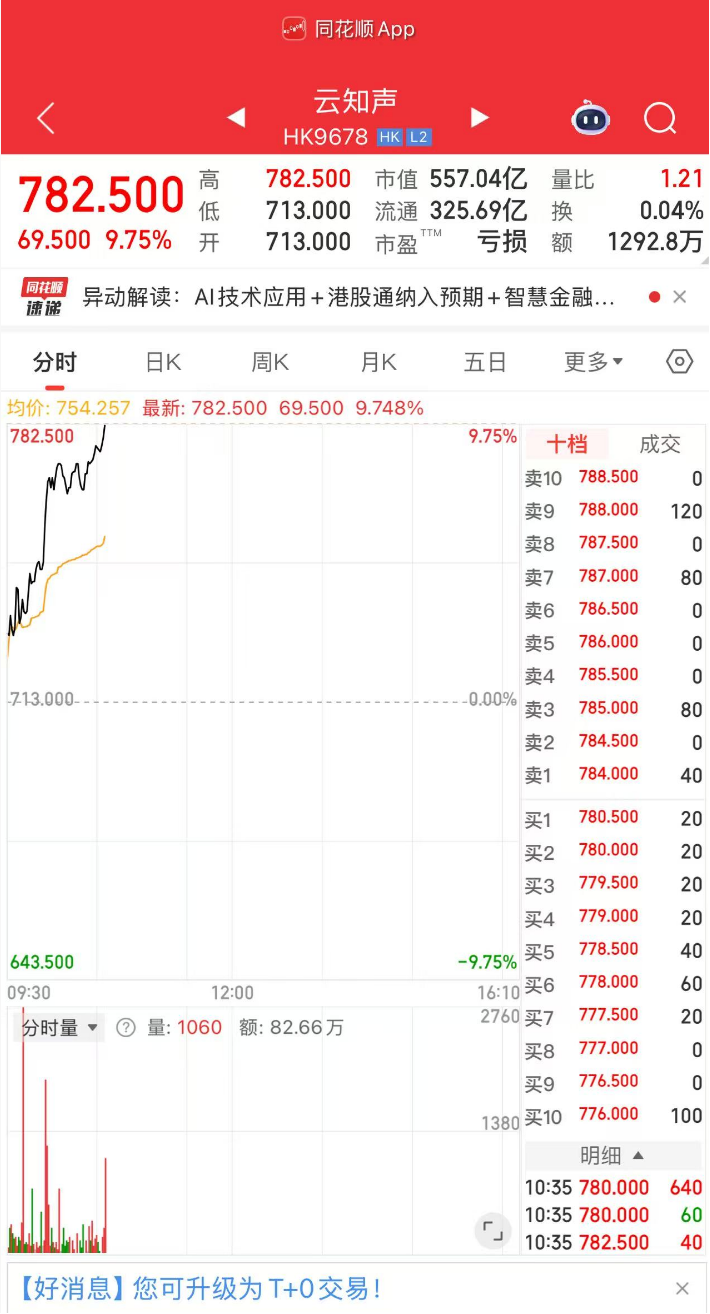This screenshot has width=710, height=1314.
Task: Open the robot assistant icon
Action: (591, 119)
